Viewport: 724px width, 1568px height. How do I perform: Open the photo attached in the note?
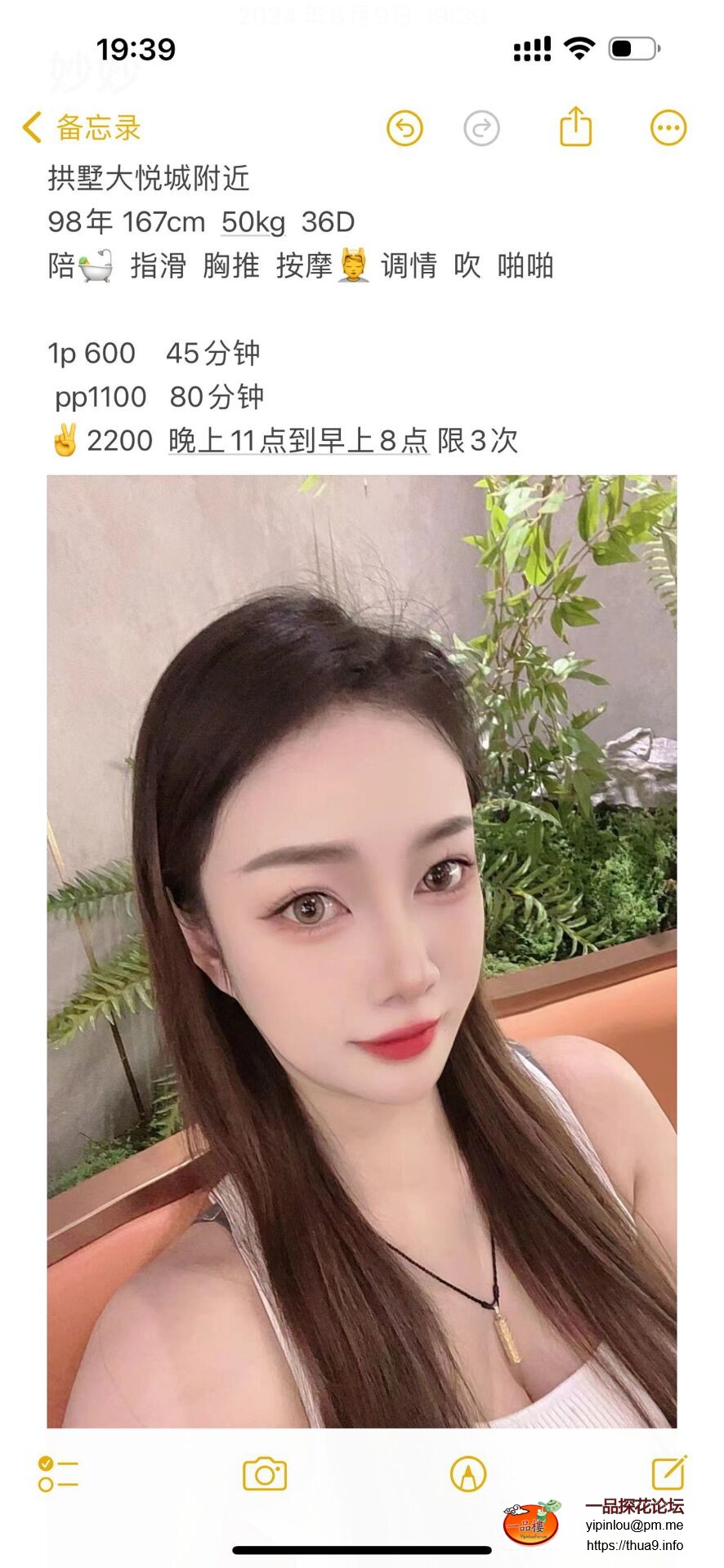[x=361, y=951]
